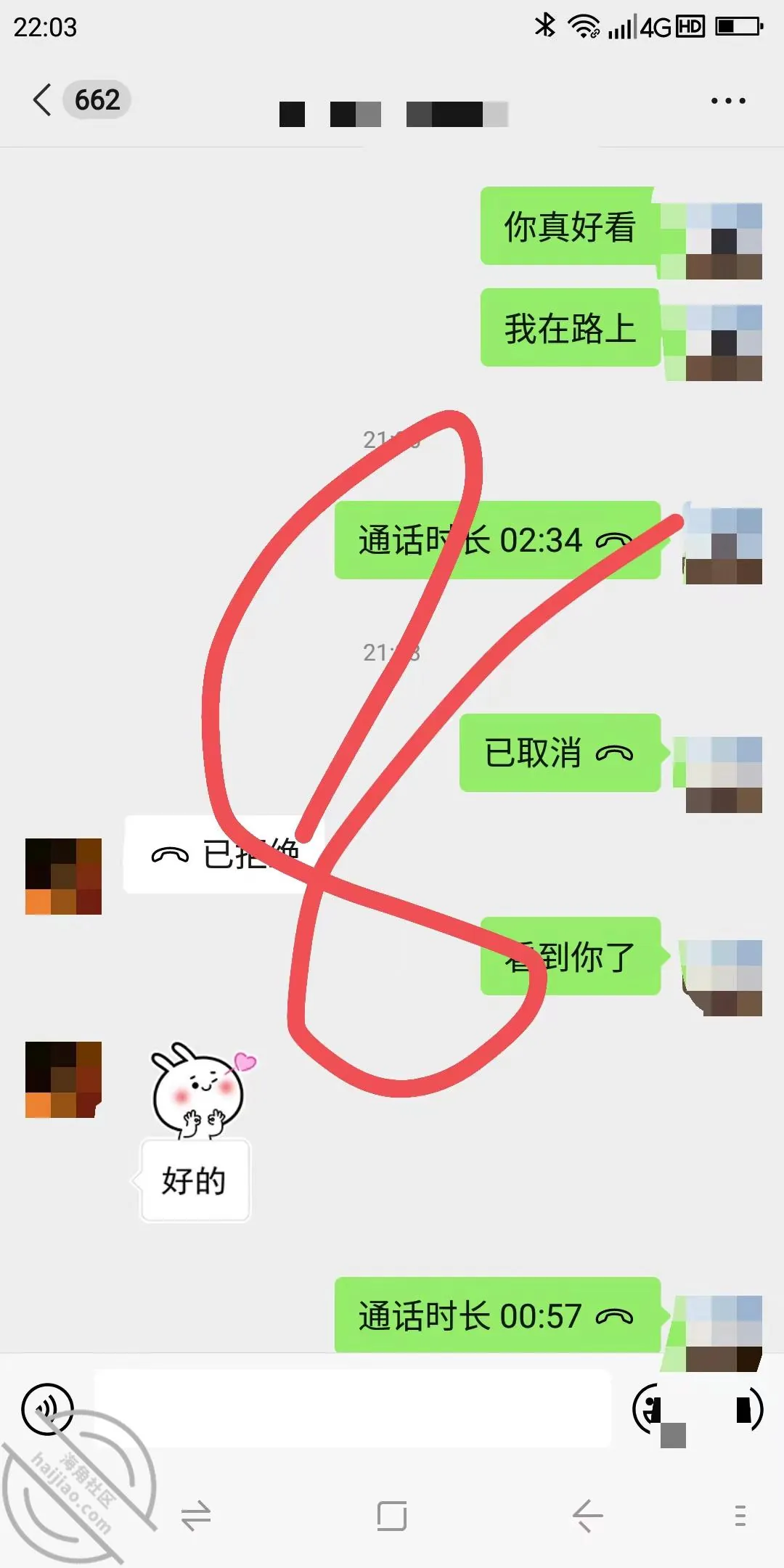Tap the system back arrow in navigation bar

click(587, 1516)
